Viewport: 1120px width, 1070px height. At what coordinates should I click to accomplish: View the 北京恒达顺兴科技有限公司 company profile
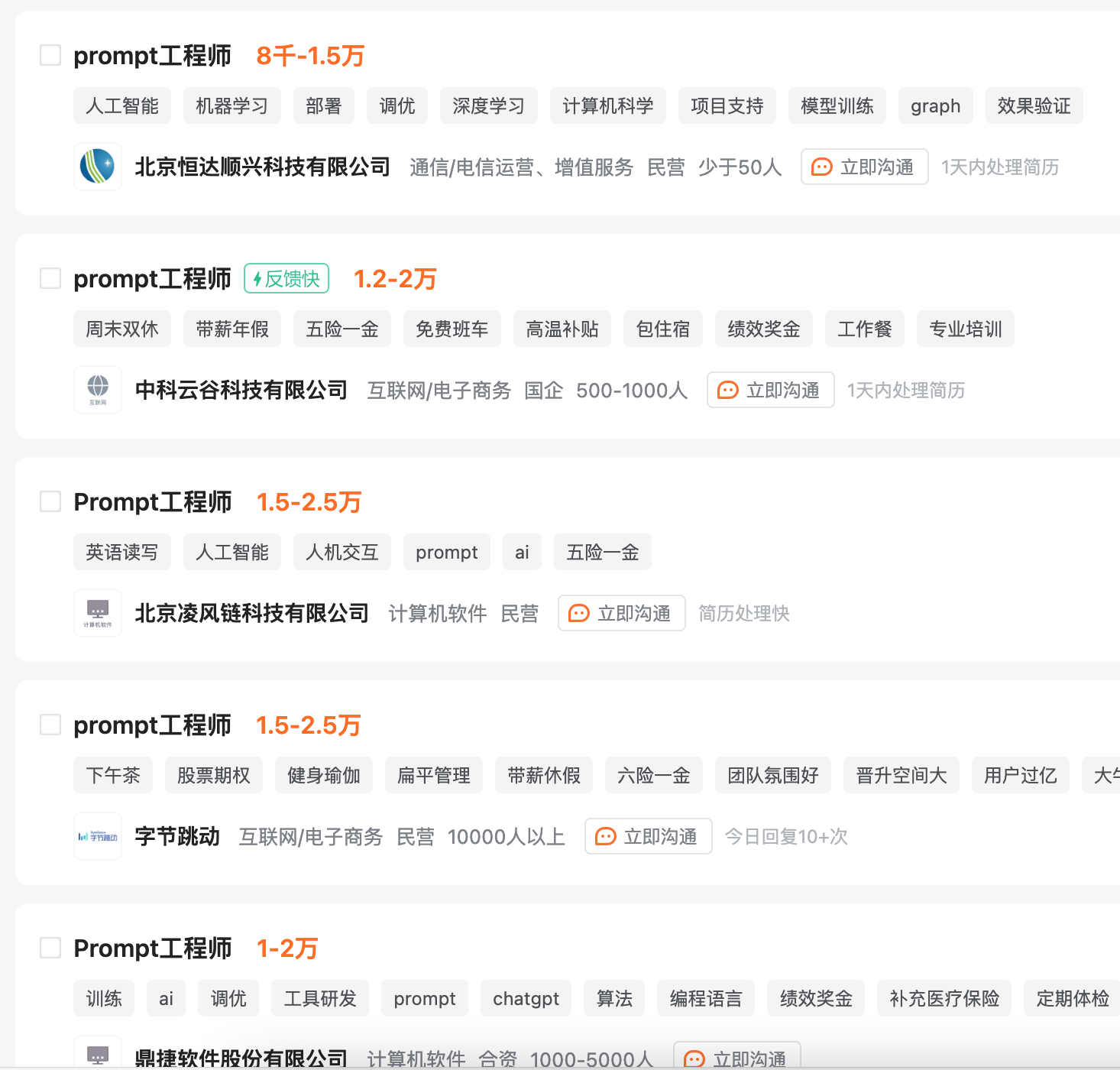[262, 167]
